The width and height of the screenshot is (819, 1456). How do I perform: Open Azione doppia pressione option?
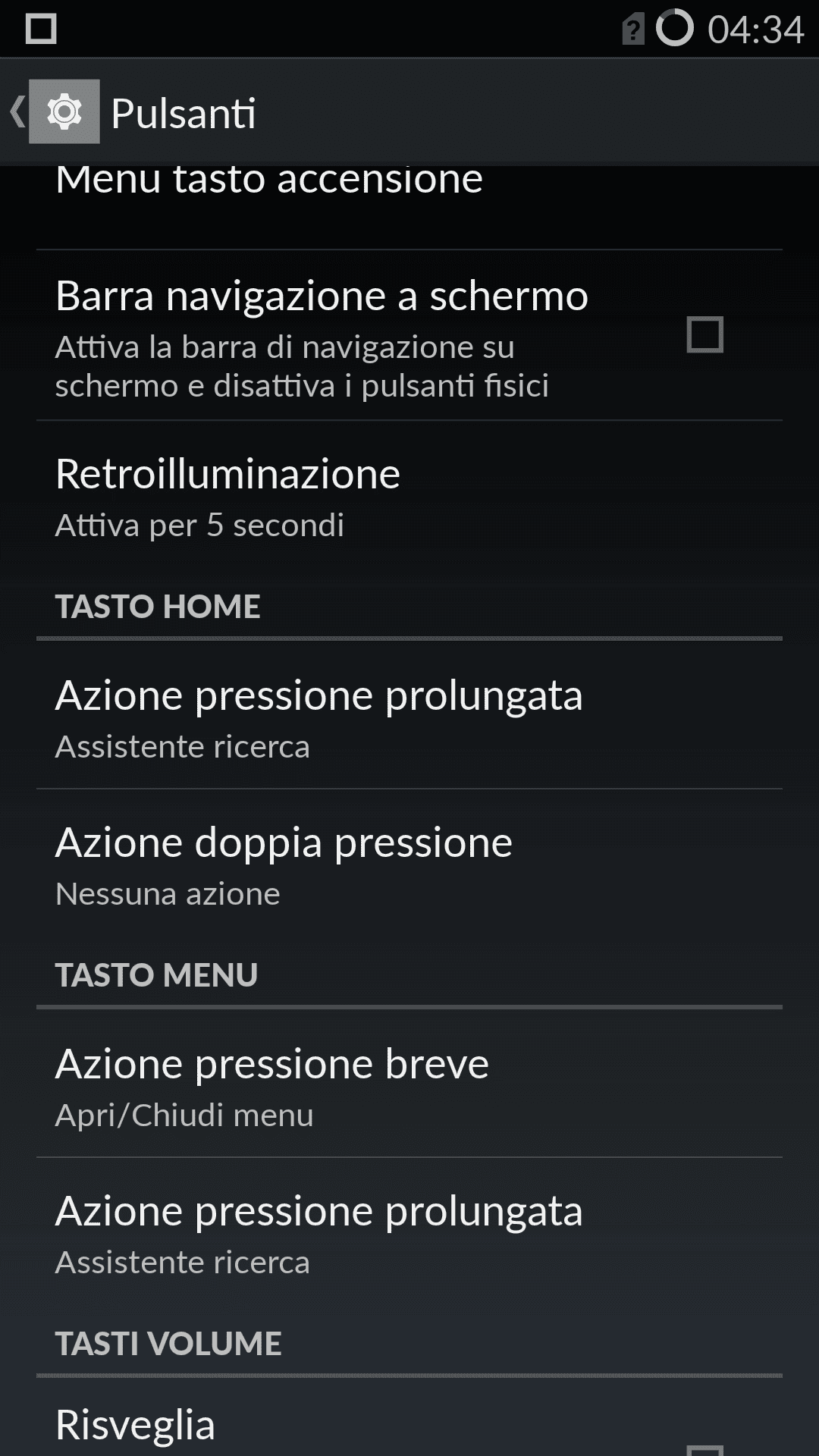(x=409, y=864)
